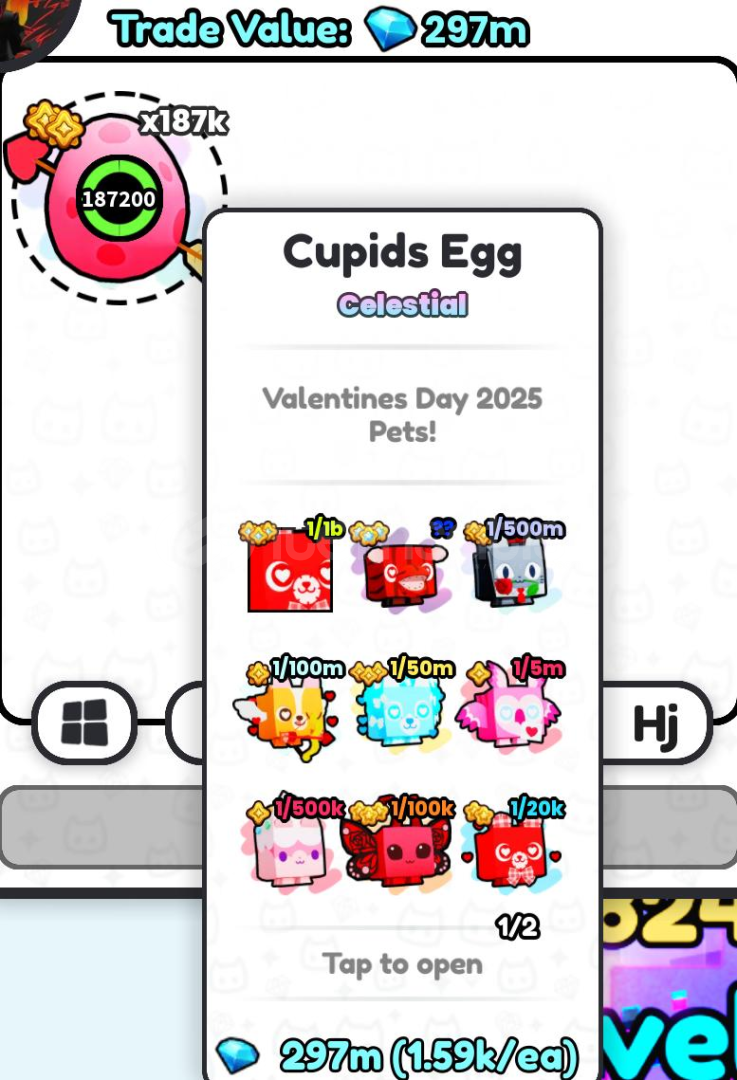Screen dimensions: 737x1080
Task: Tap the Hj button
Action: click(x=656, y=722)
